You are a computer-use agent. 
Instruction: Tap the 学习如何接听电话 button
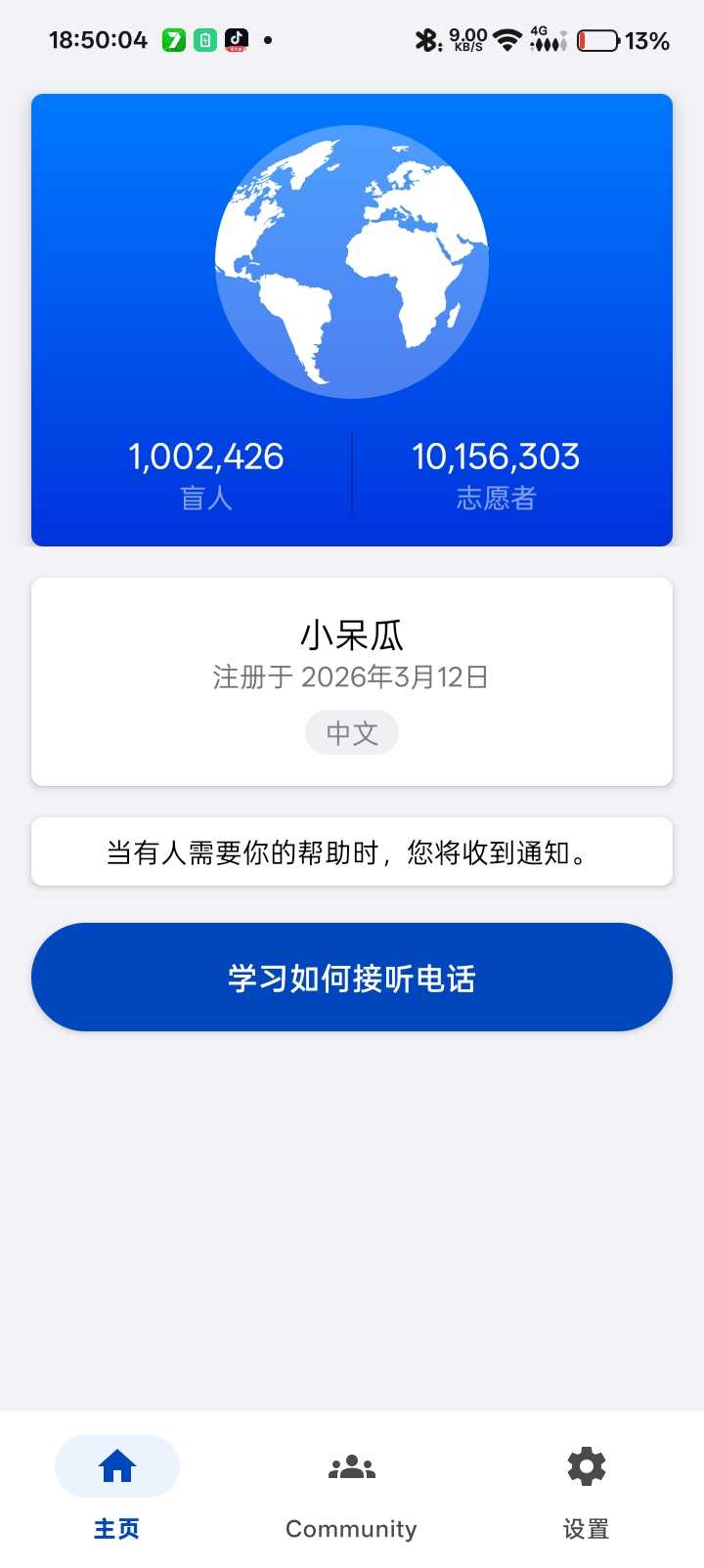[x=352, y=978]
